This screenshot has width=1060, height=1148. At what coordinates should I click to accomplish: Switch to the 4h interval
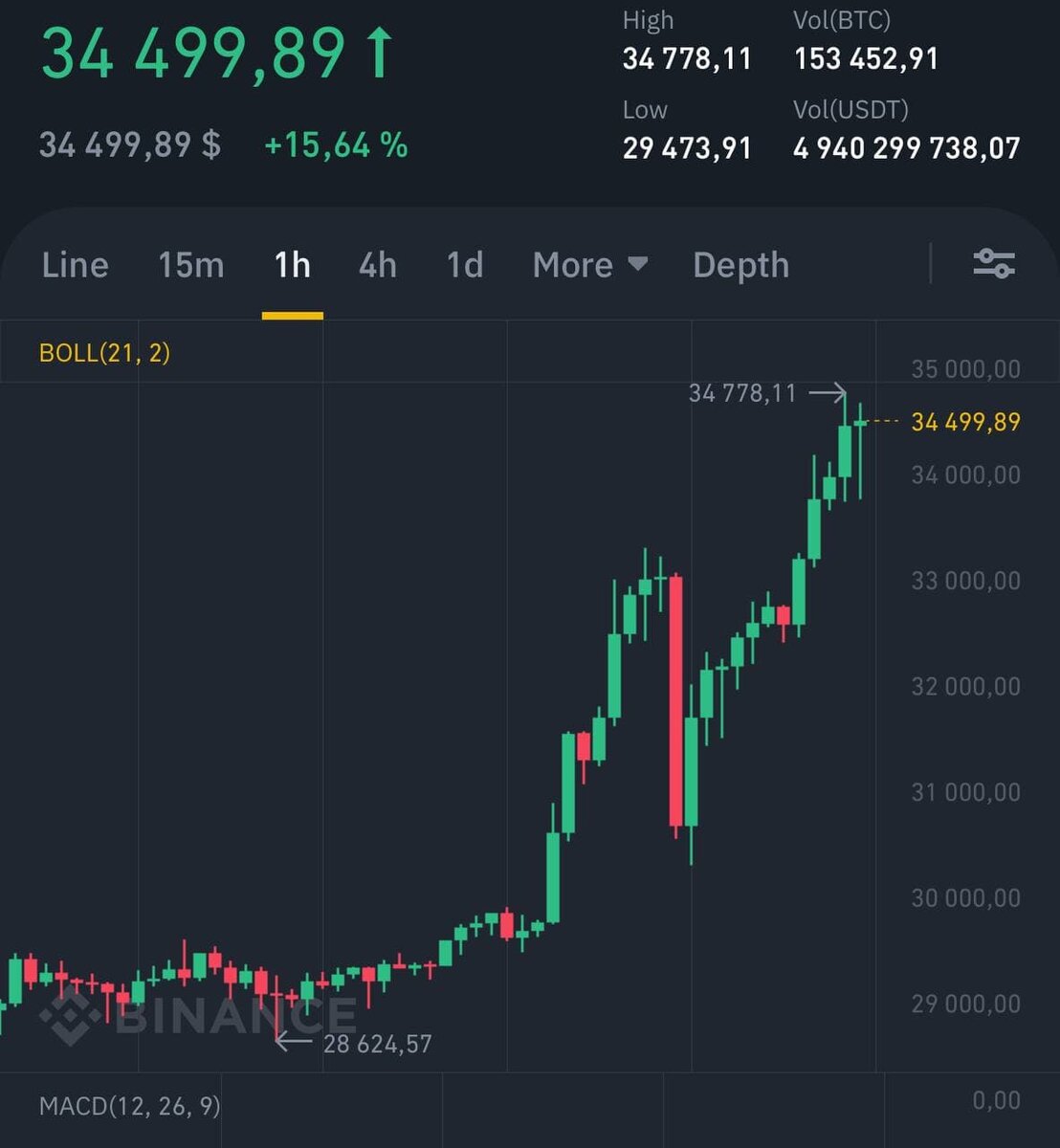click(x=377, y=265)
